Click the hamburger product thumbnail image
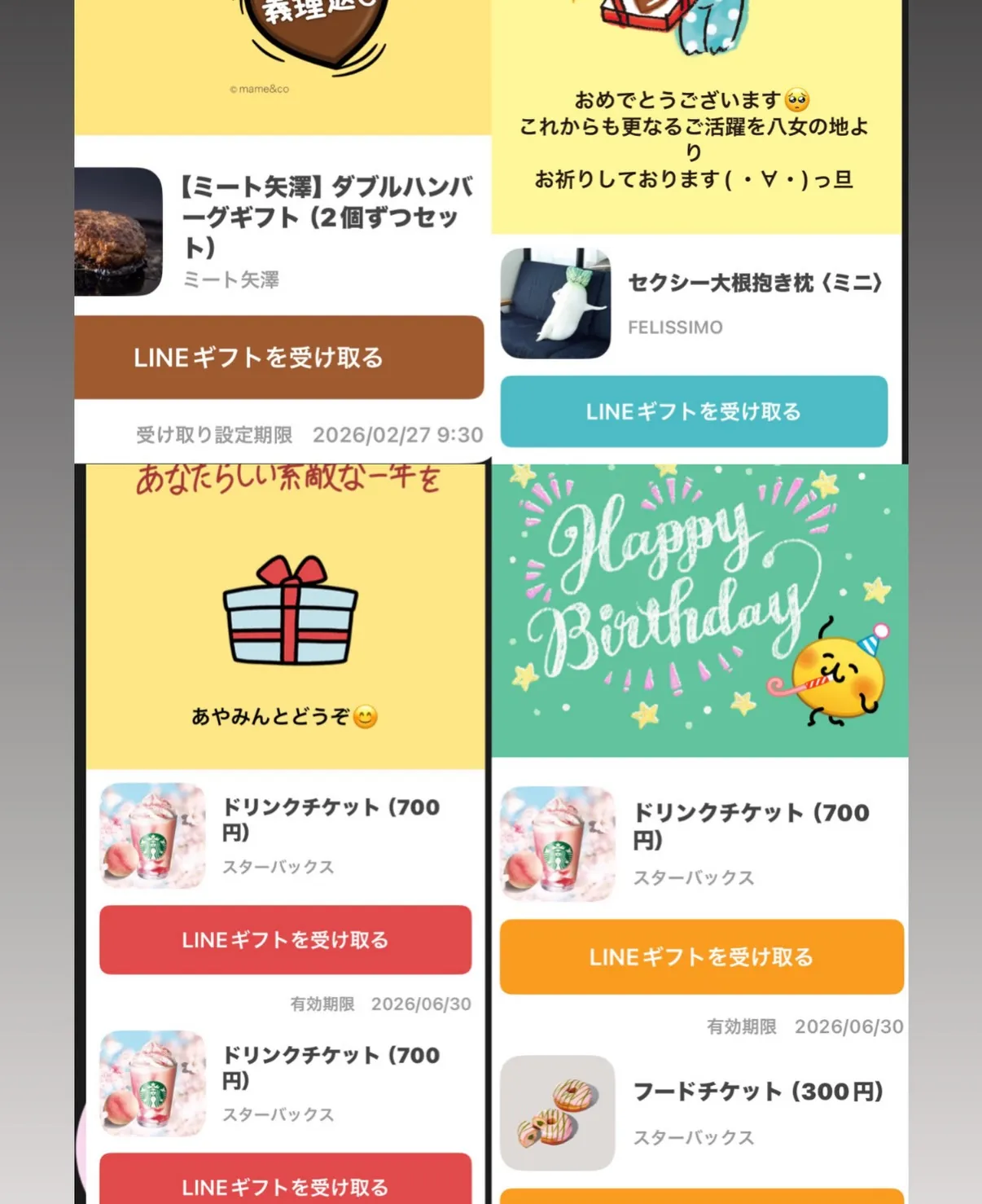 click(x=116, y=231)
